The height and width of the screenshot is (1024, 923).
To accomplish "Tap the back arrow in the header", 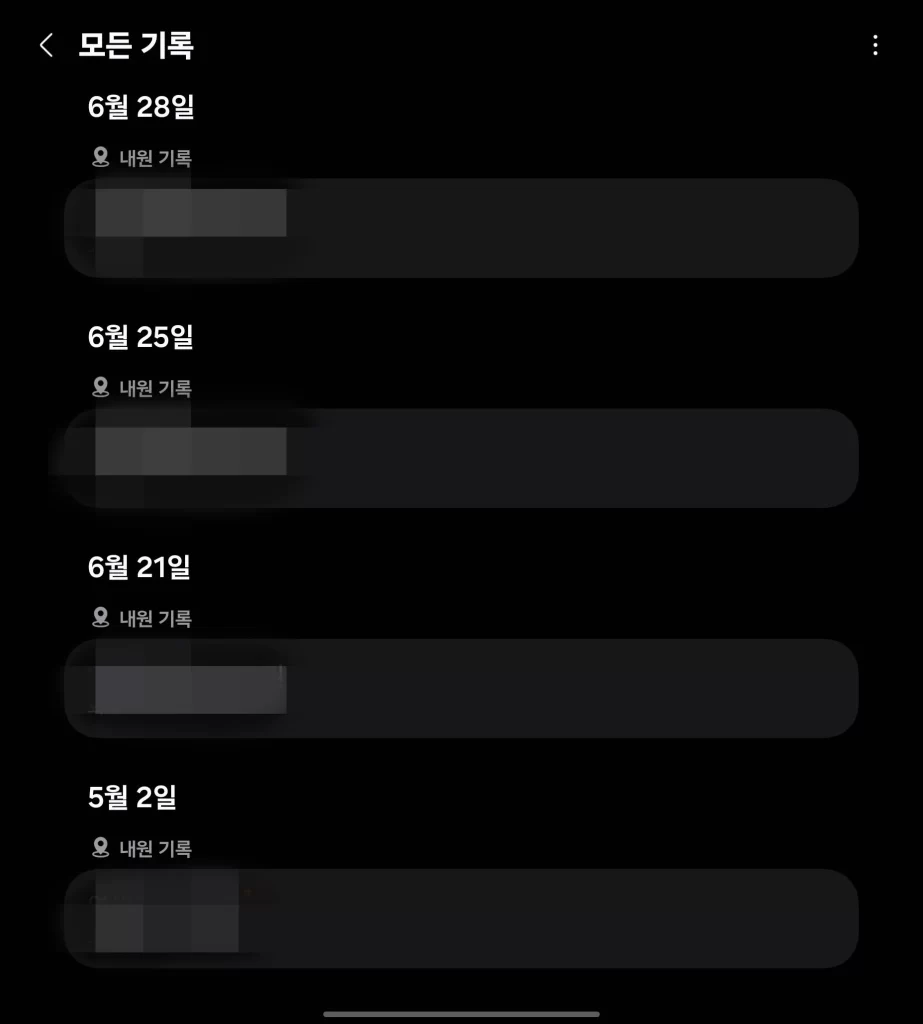I will click(x=46, y=46).
